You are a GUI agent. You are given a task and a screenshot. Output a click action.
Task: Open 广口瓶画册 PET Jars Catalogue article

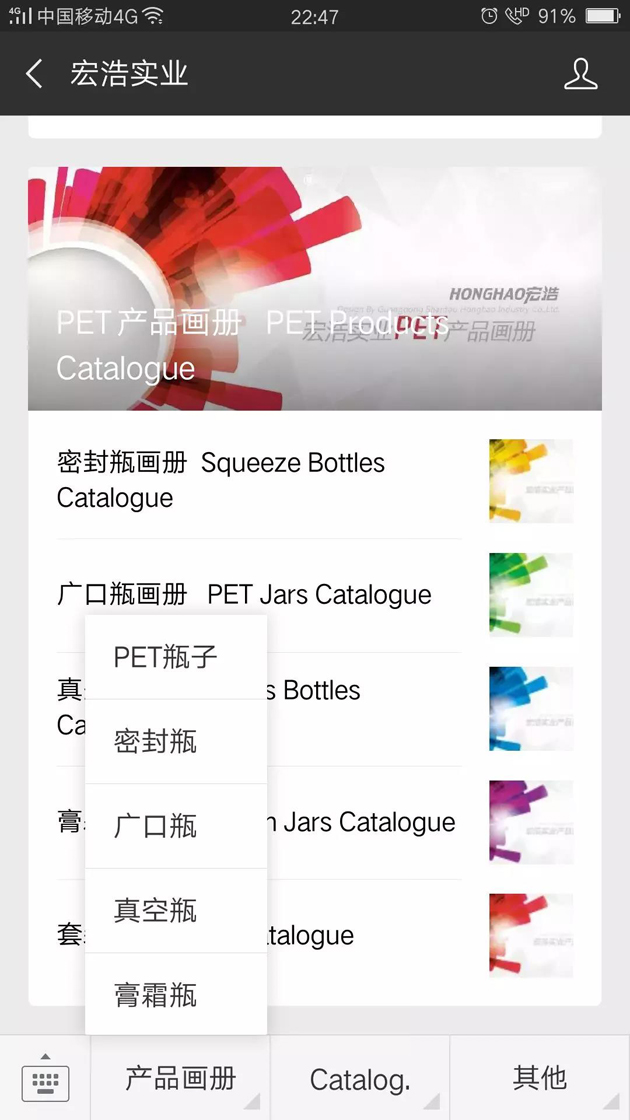(x=258, y=595)
